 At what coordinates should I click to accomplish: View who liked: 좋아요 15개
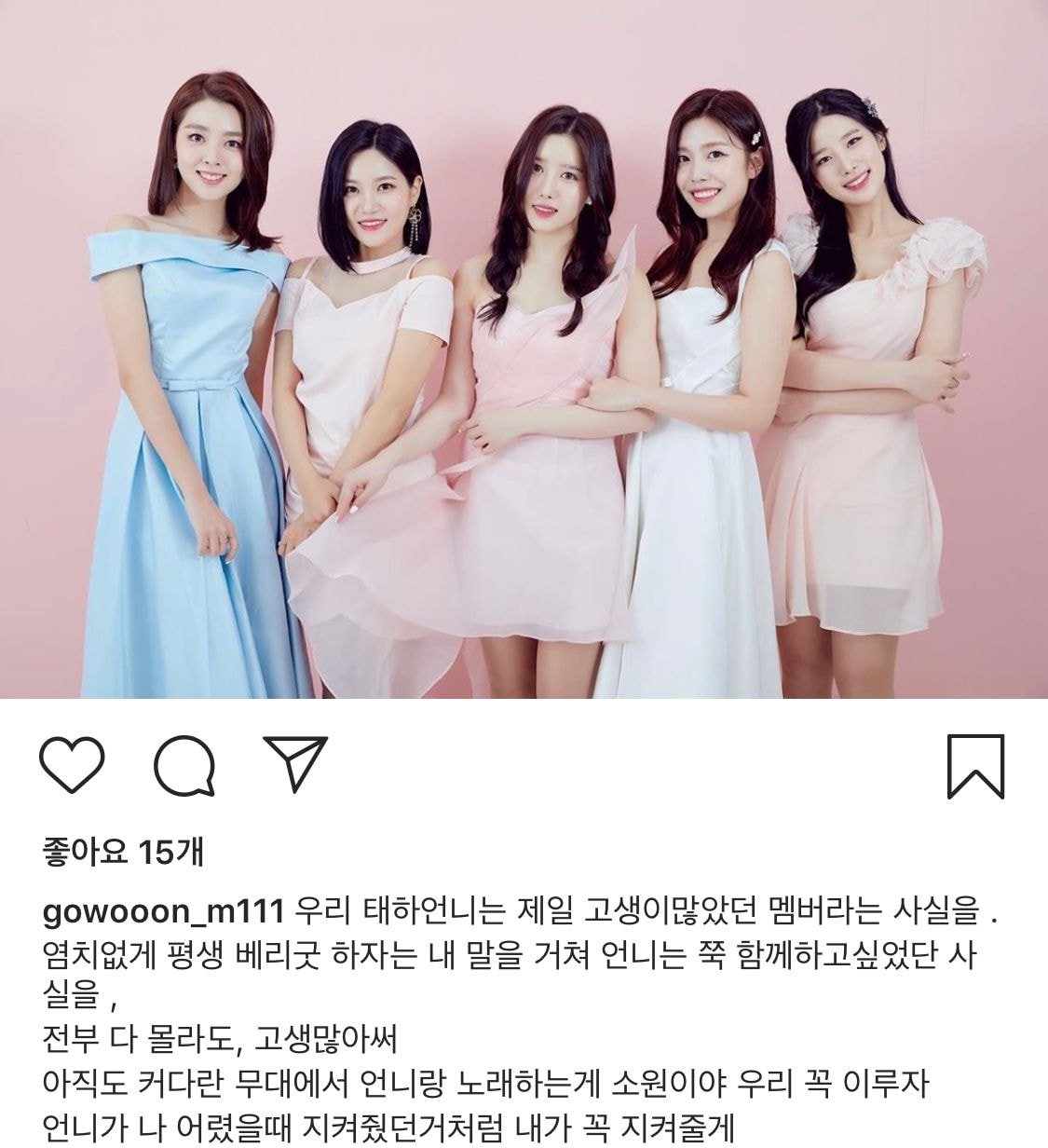point(122,851)
